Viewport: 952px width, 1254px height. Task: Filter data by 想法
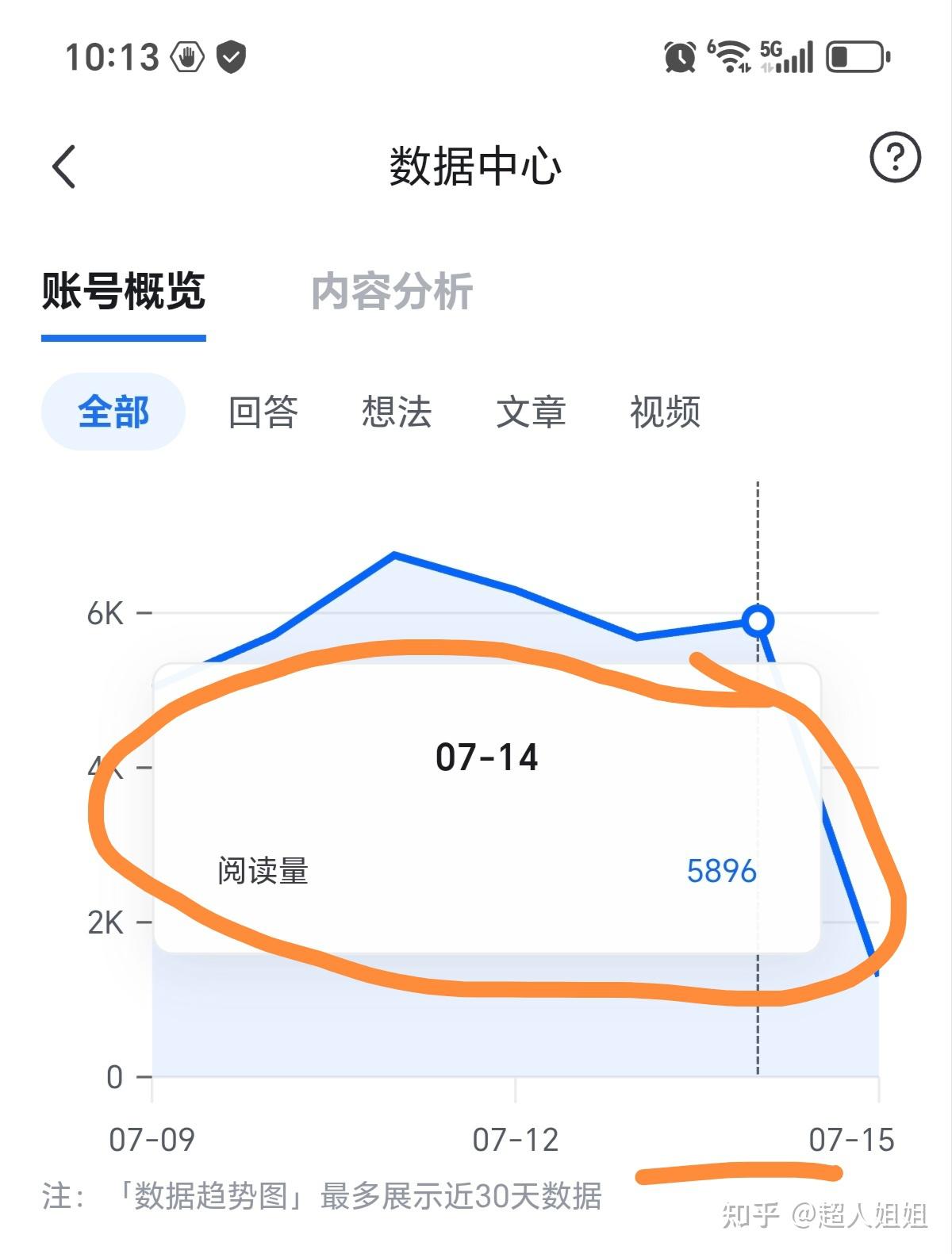(397, 412)
